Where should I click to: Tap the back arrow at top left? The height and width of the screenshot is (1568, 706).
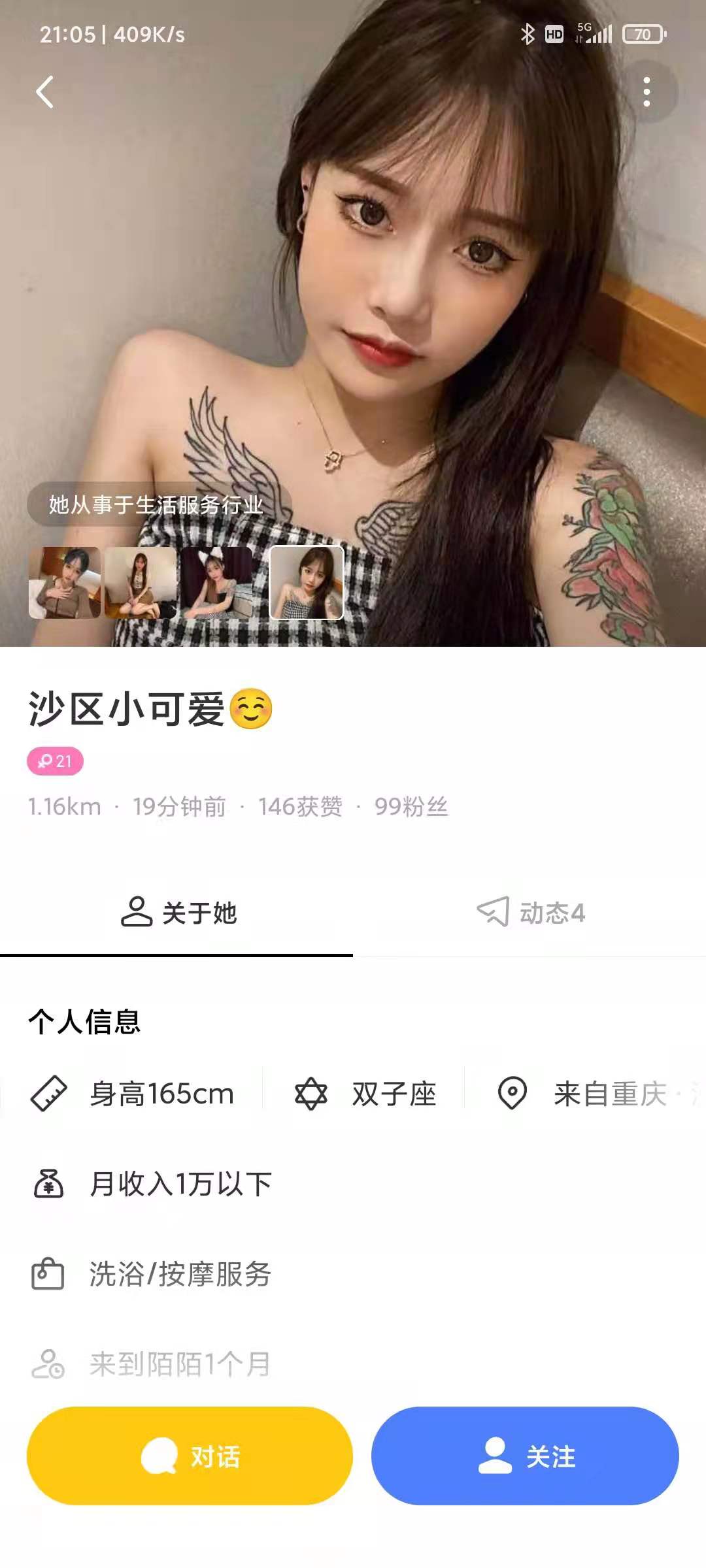[44, 93]
